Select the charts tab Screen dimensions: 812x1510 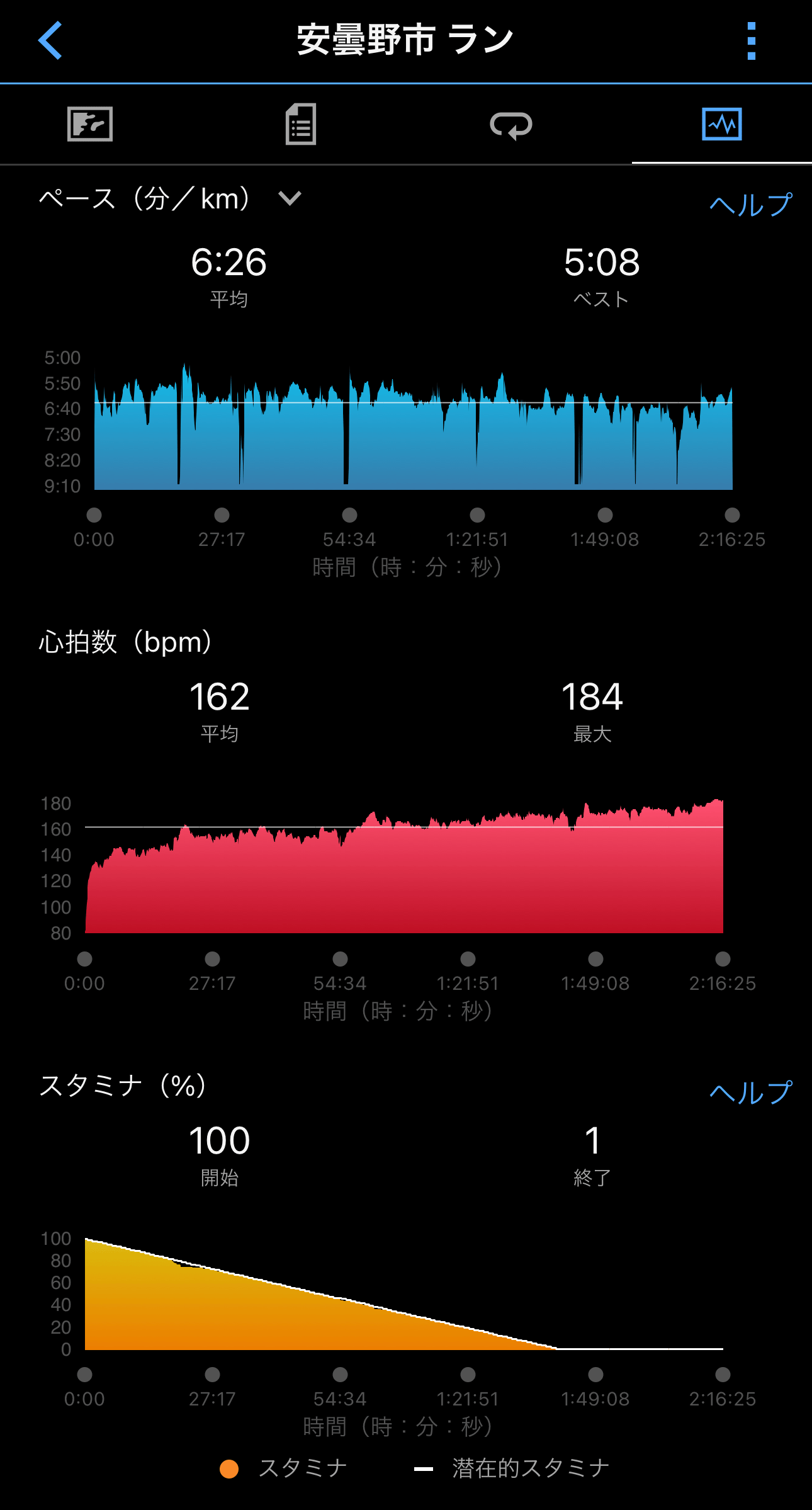[x=722, y=124]
